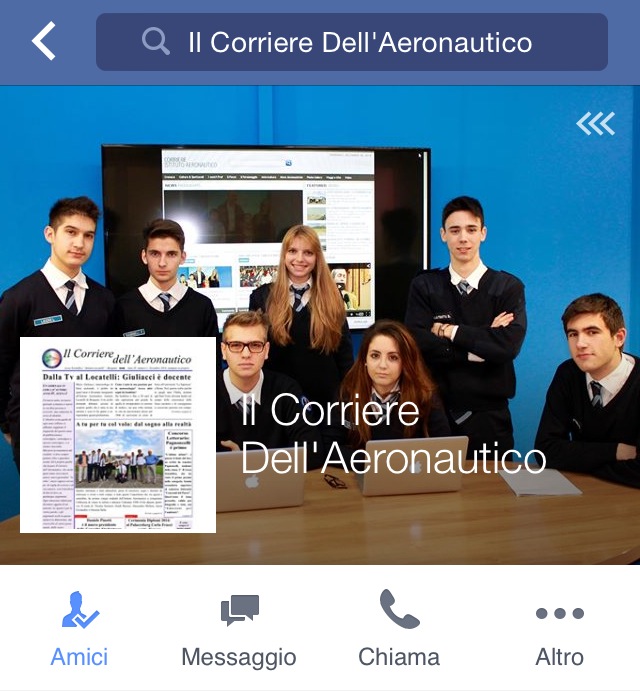Viewport: 640px width, 691px height.
Task: Go back using the top-left arrow
Action: point(44,42)
